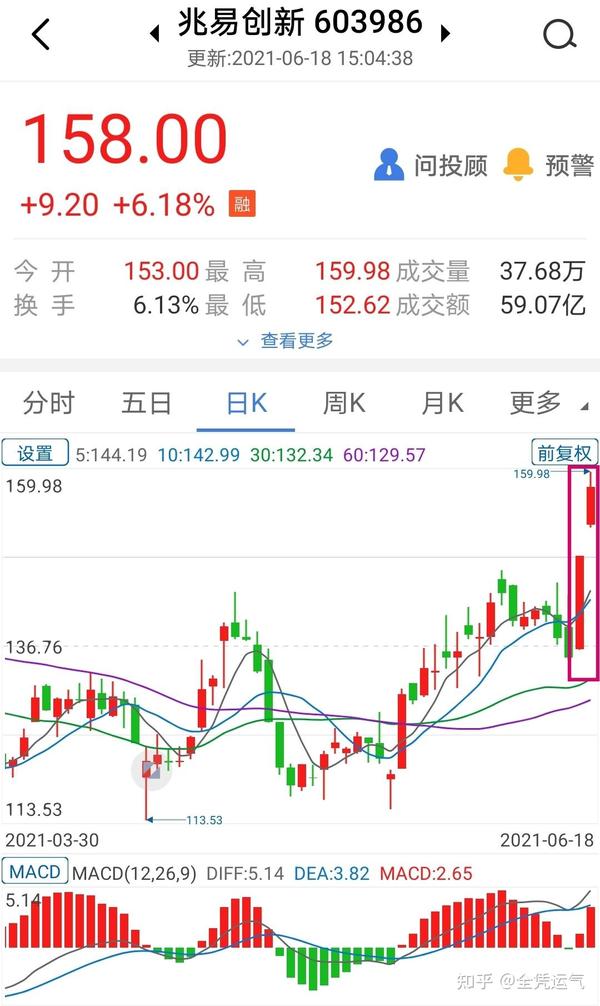Image resolution: width=600 pixels, height=1006 pixels.
Task: Switch to the 五日 chart tab
Action: (146, 404)
